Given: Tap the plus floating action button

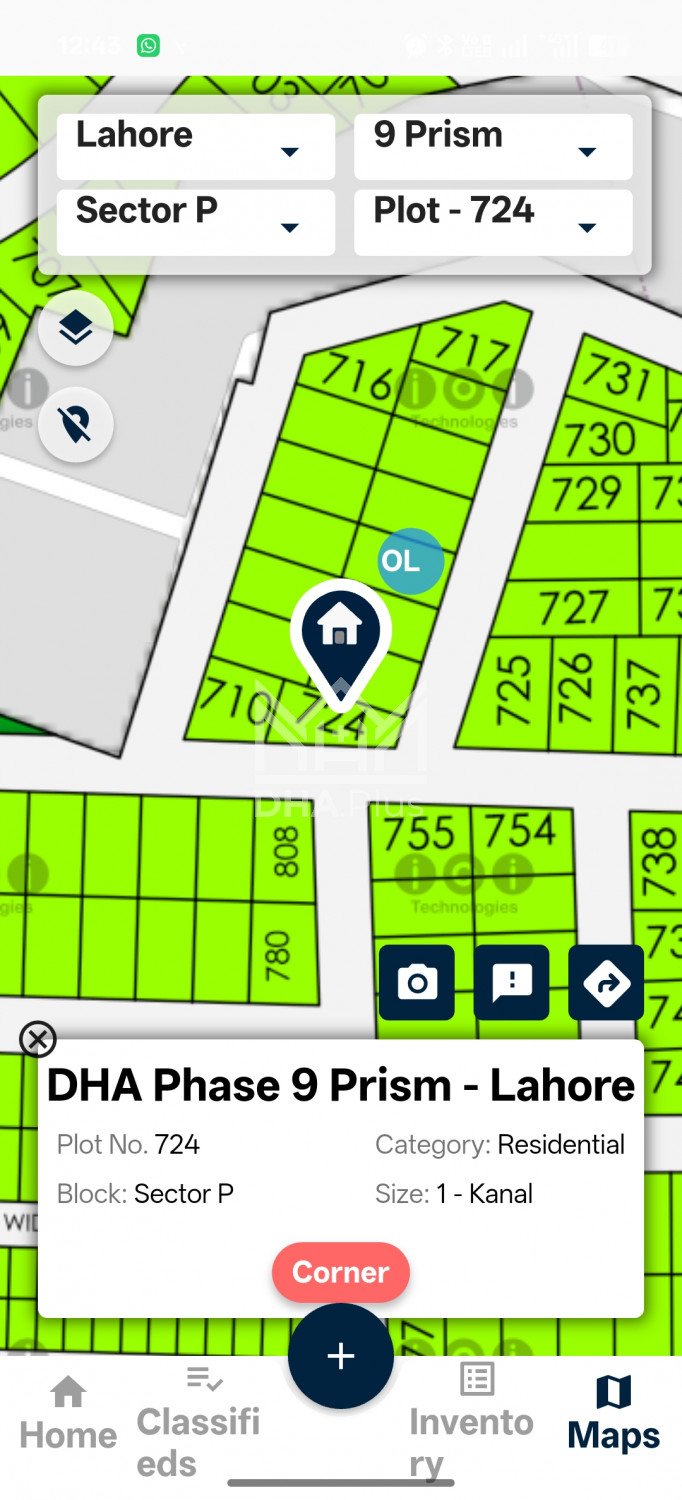Looking at the screenshot, I should point(340,1356).
